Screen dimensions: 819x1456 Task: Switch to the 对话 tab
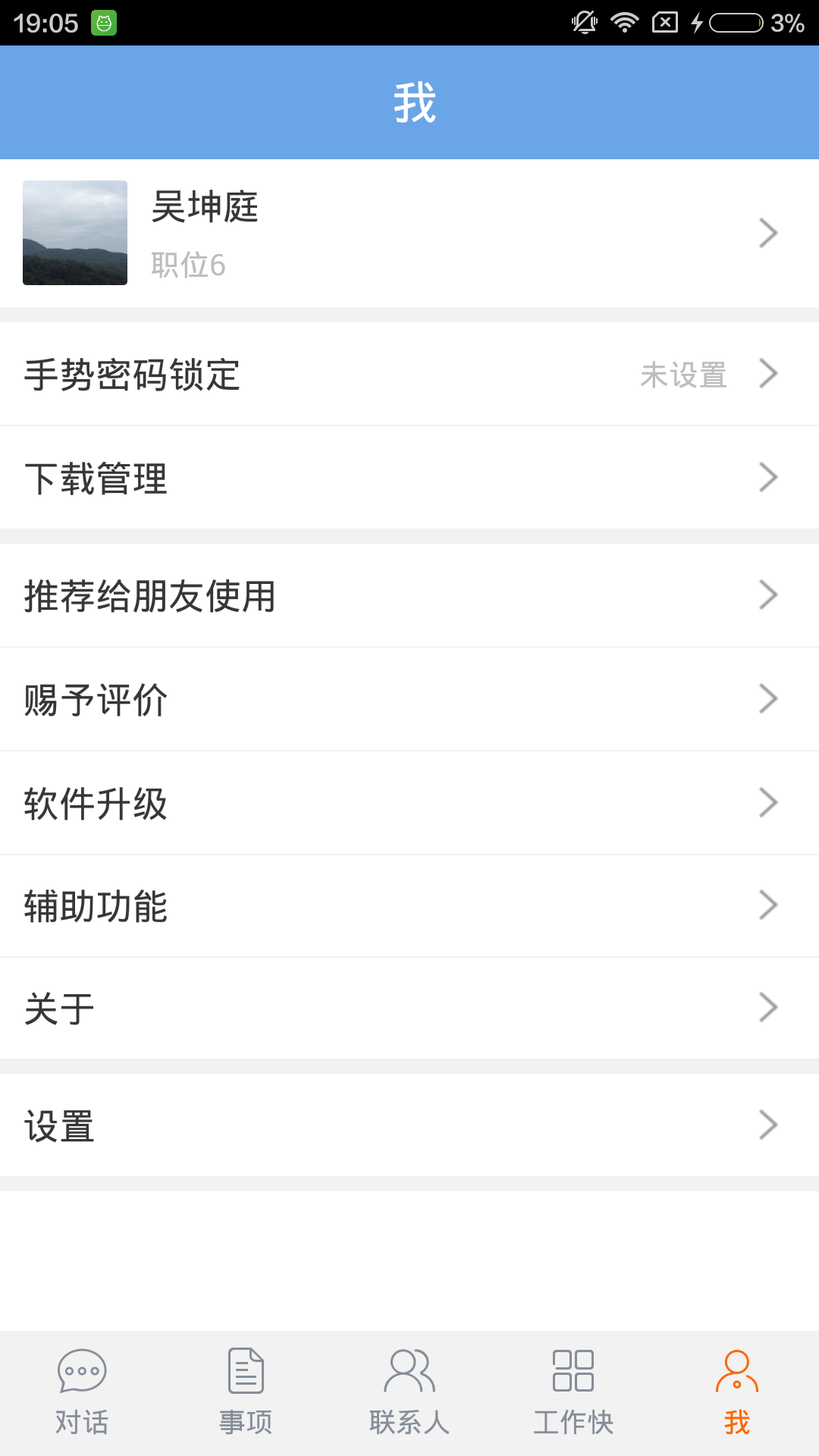click(x=82, y=1393)
